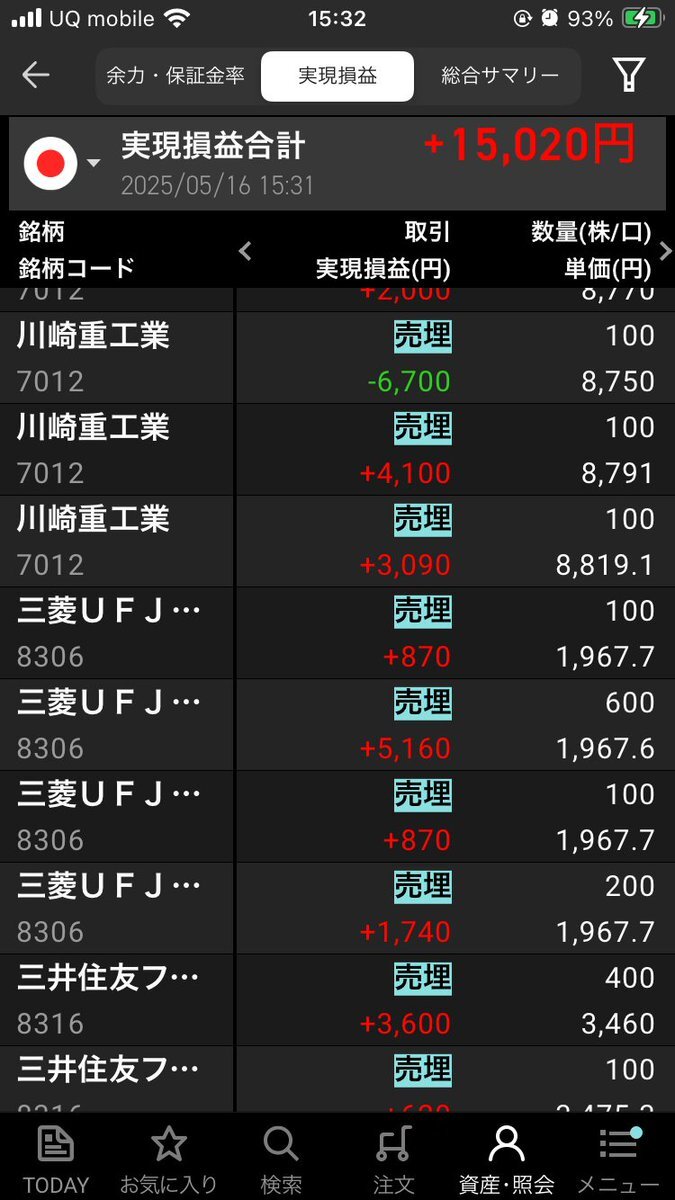Image resolution: width=675 pixels, height=1200 pixels.
Task: Go to the TODAY tab
Action: click(56, 1158)
